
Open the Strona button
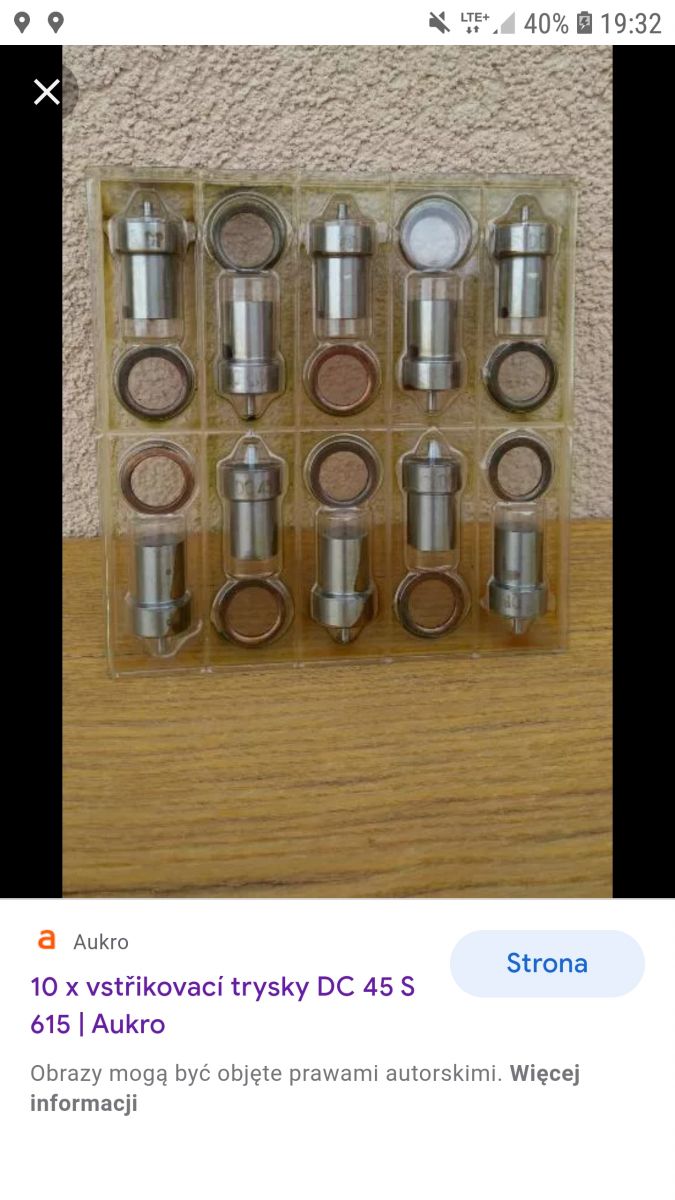click(x=547, y=963)
